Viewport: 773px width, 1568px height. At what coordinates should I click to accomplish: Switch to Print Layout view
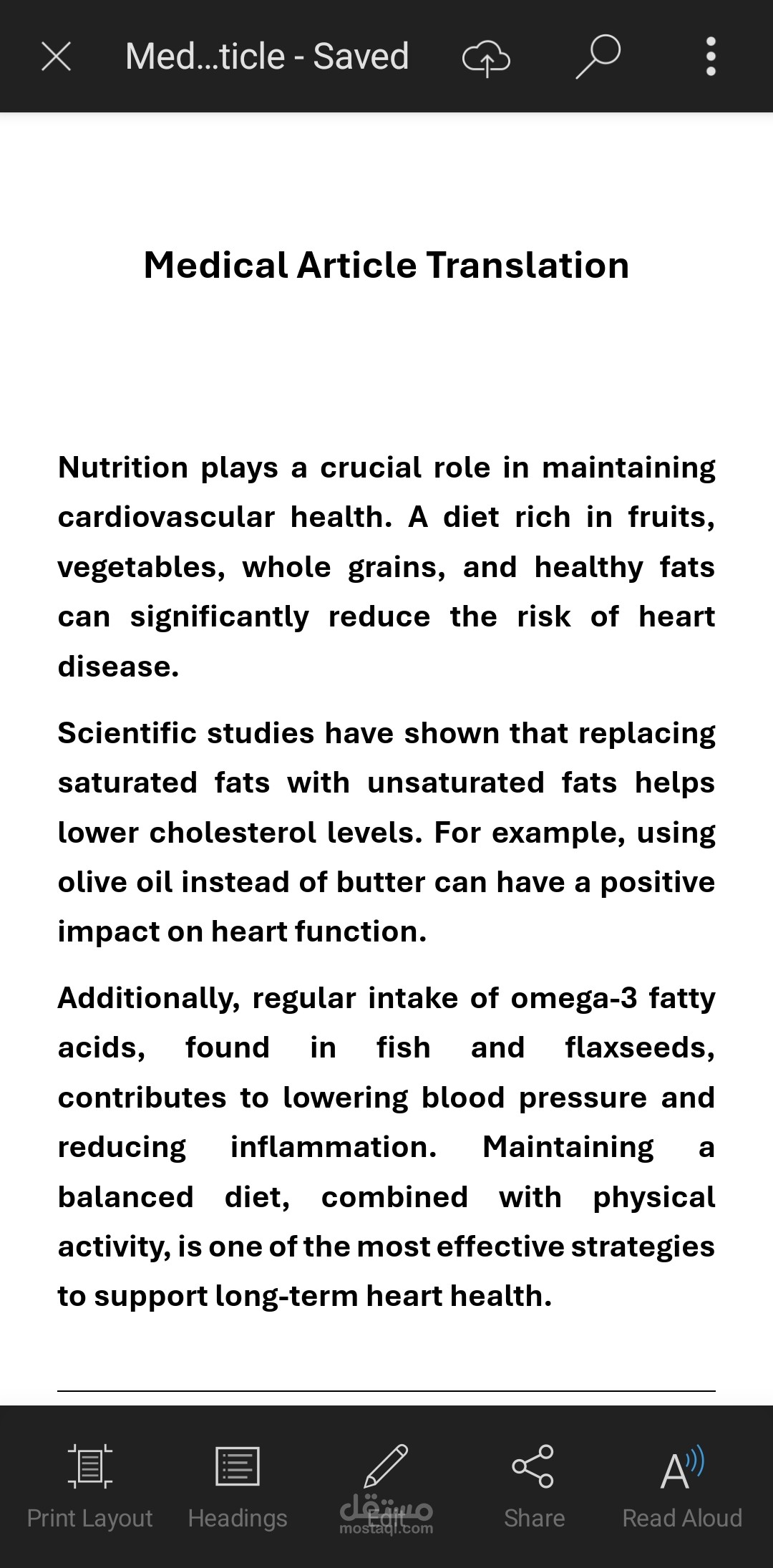click(x=89, y=1486)
